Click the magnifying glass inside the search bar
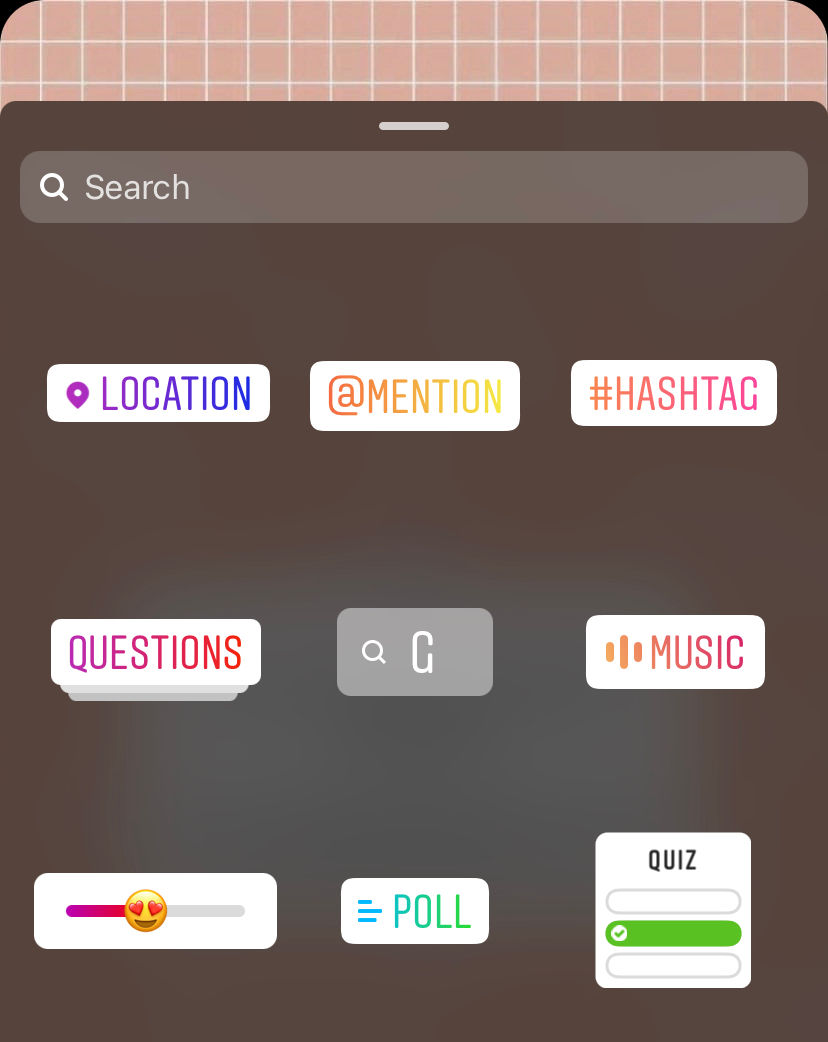 coord(54,187)
